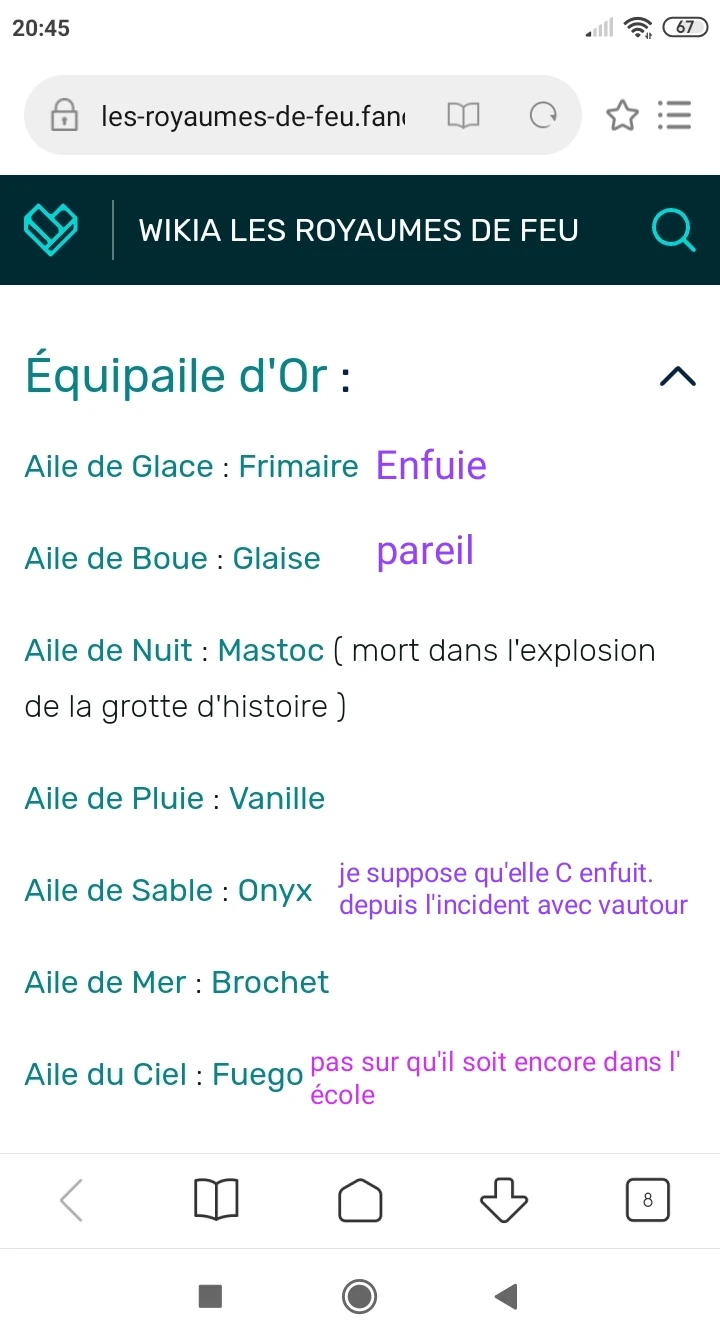Open the Glaise character page
Screen dimensions: 720x1344
(276, 559)
